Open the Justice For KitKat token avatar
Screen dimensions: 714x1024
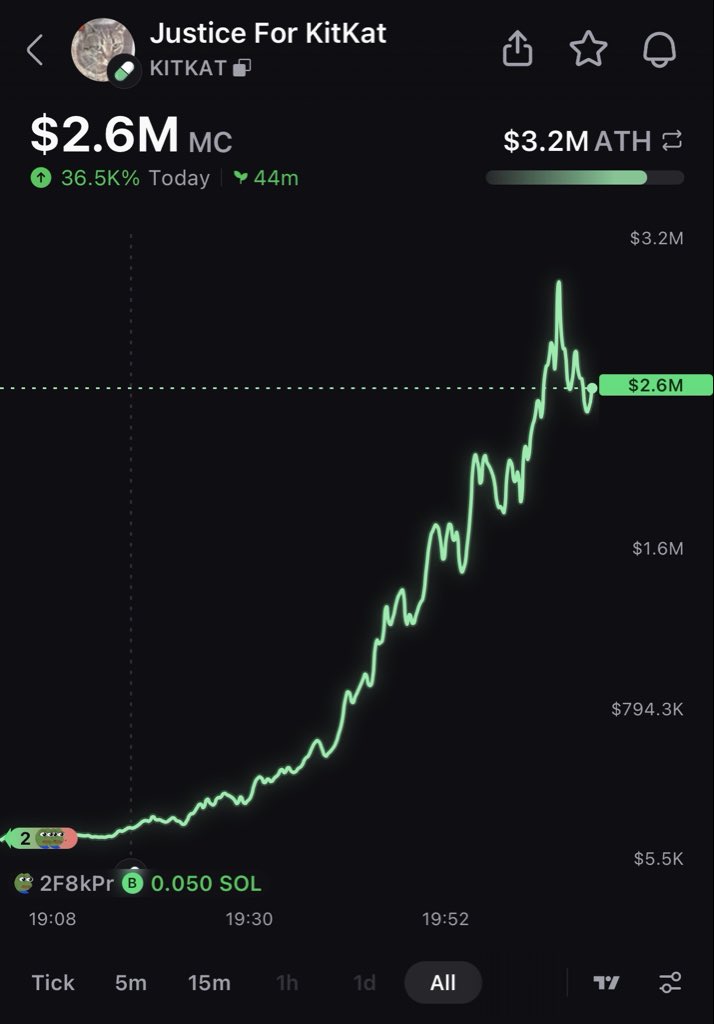[x=102, y=49]
